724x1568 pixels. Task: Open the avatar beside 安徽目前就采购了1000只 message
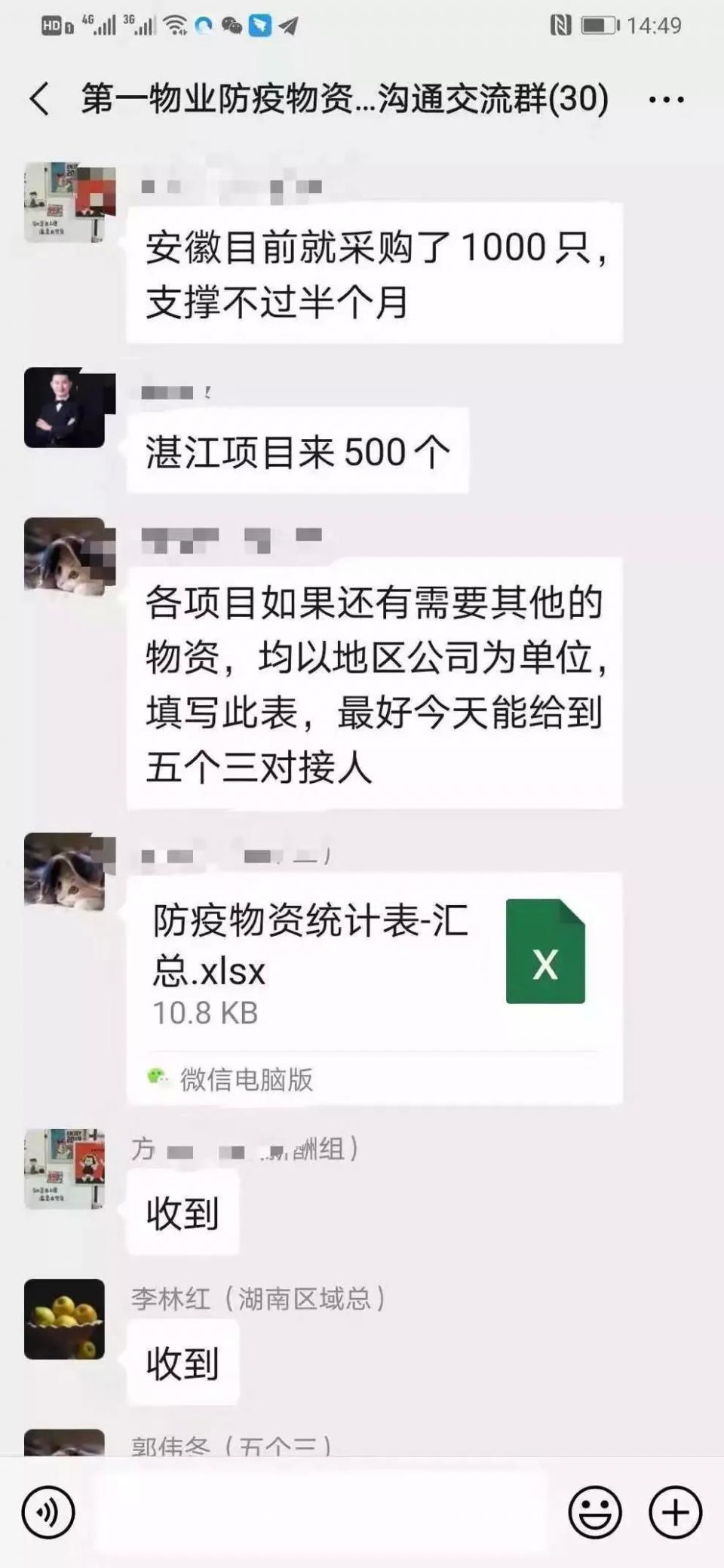point(65,202)
